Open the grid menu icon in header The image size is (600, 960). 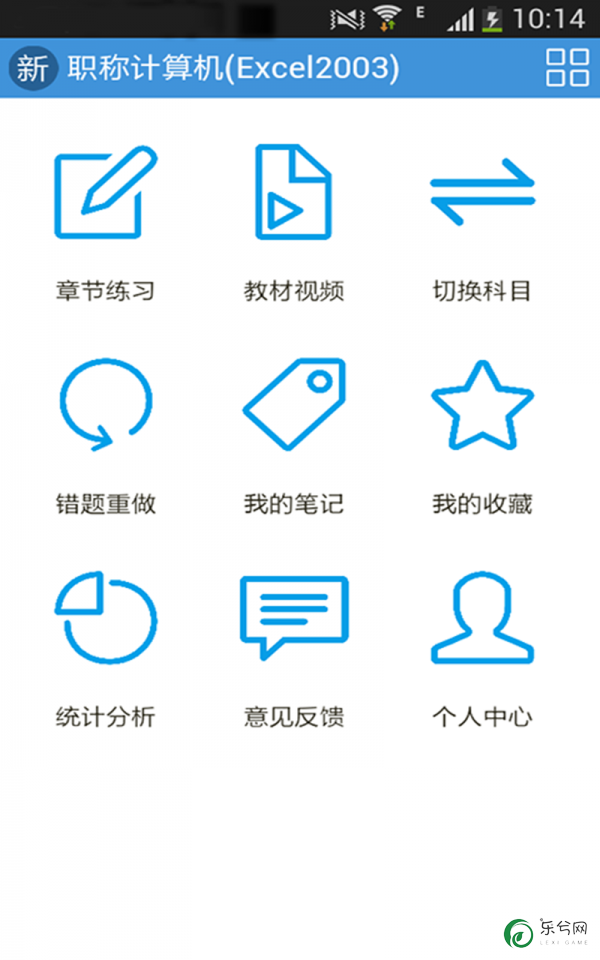[567, 67]
